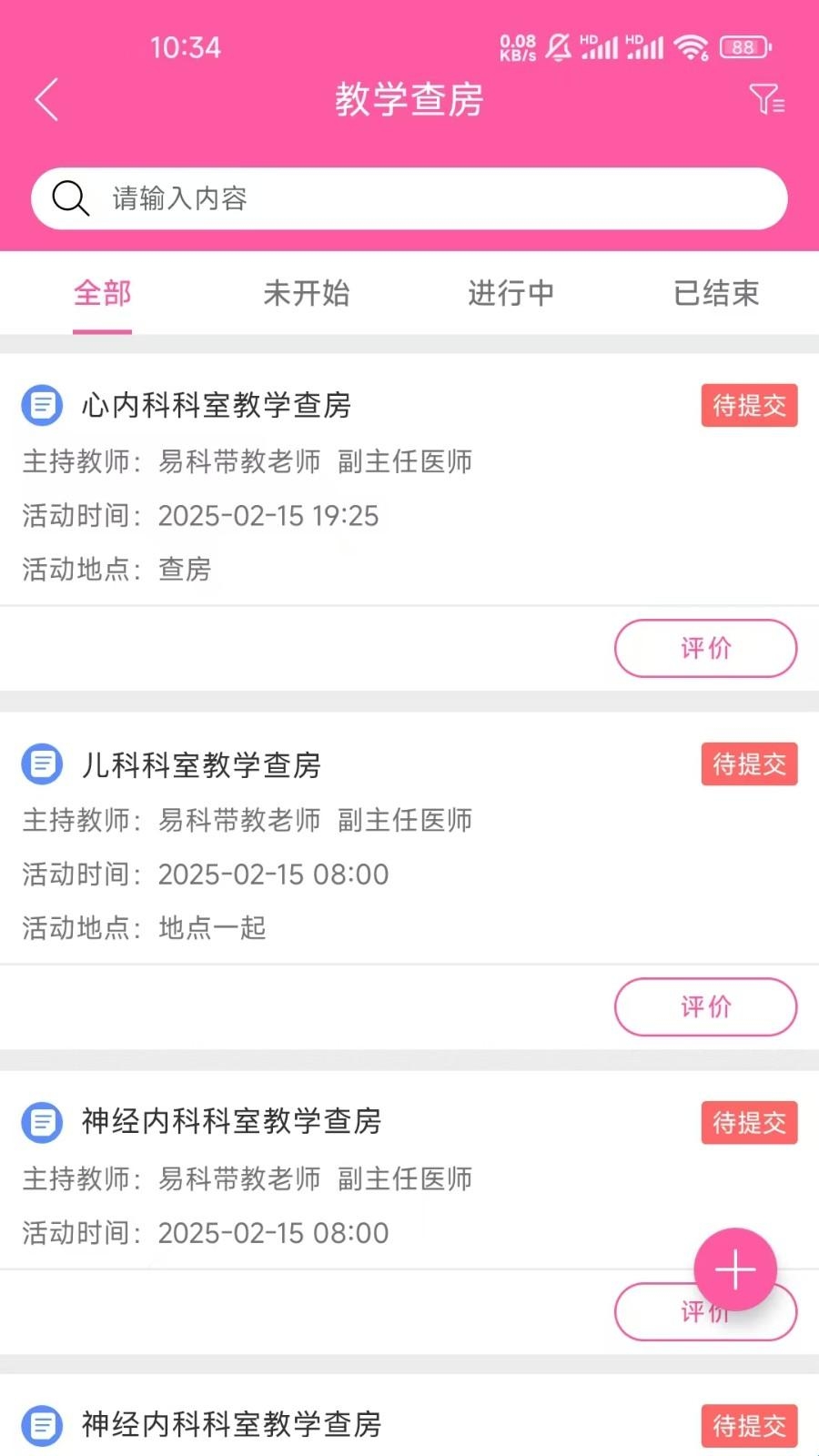Switch to the 未开始 tab

(x=307, y=294)
